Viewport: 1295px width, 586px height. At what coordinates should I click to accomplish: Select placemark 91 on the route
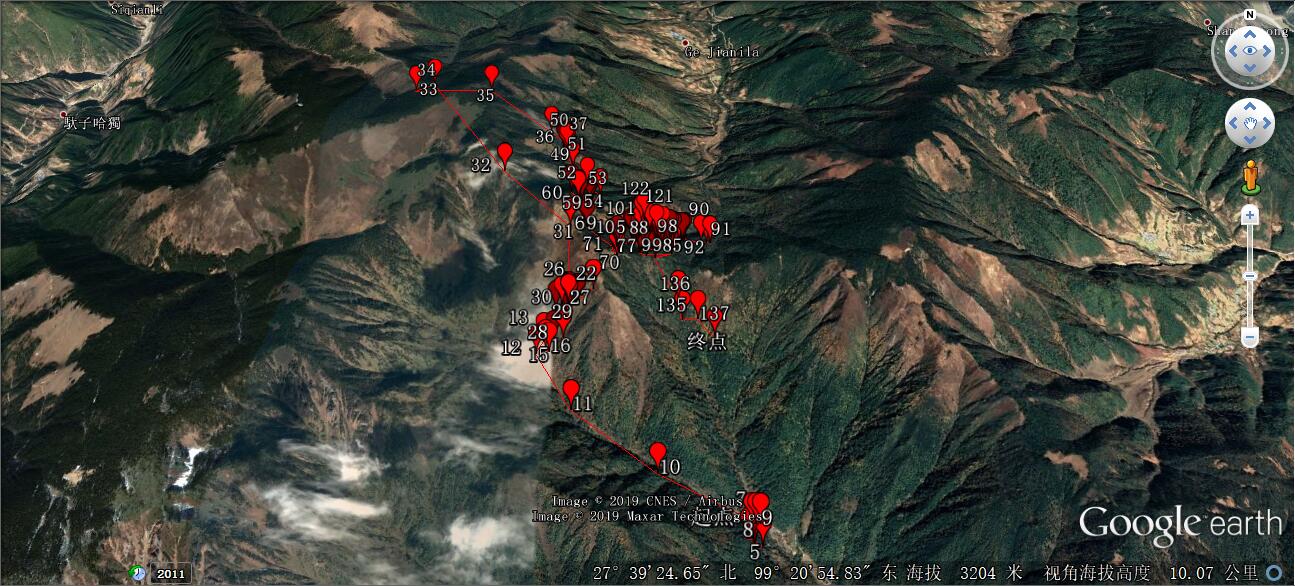point(708,225)
